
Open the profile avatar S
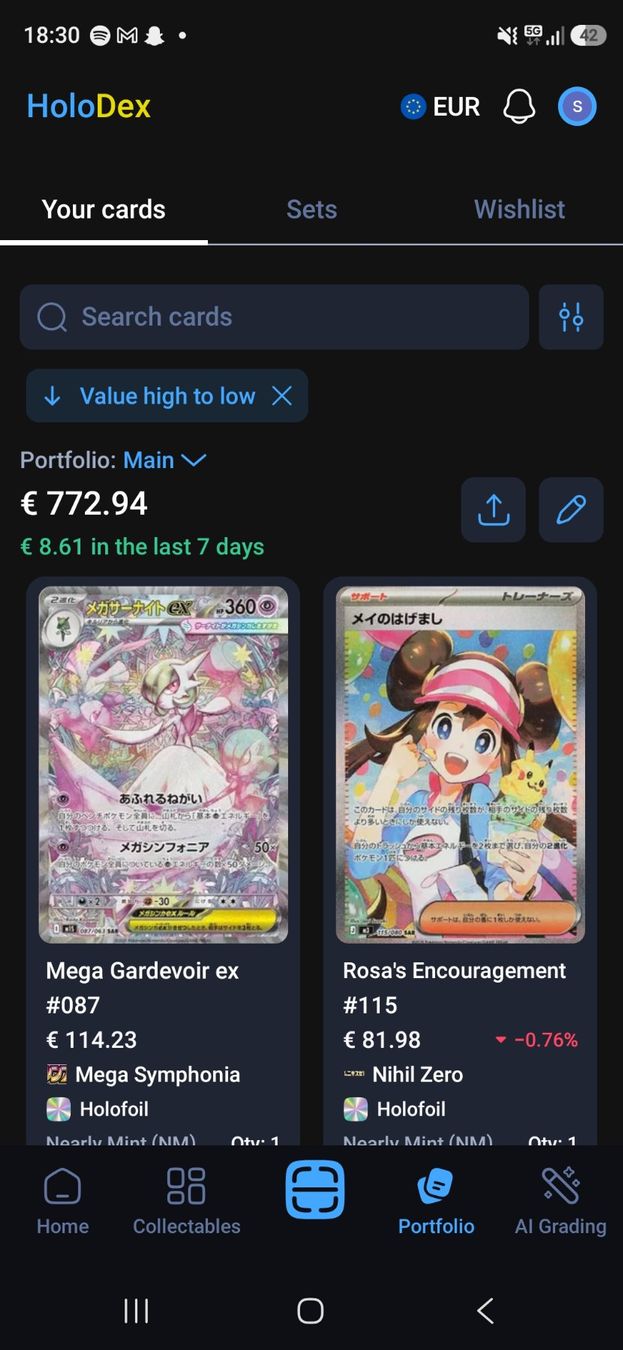pyautogui.click(x=577, y=106)
